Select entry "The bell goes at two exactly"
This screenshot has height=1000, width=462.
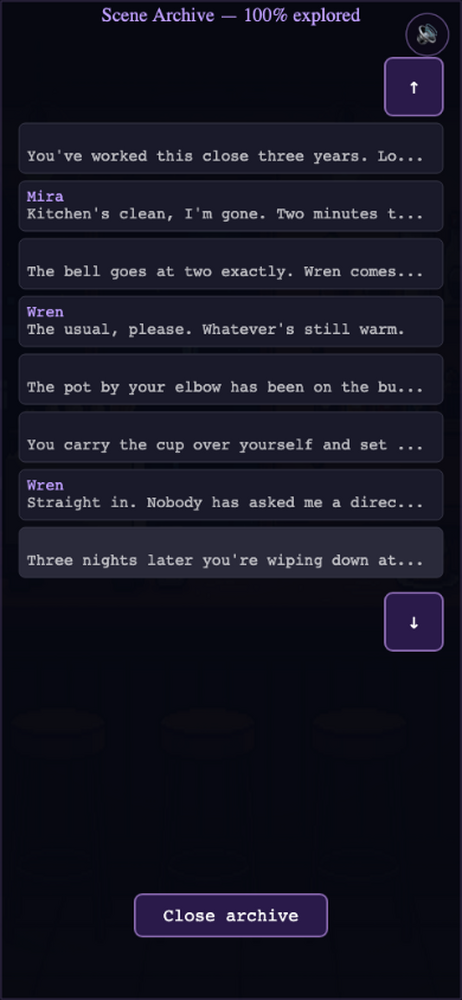(231, 264)
